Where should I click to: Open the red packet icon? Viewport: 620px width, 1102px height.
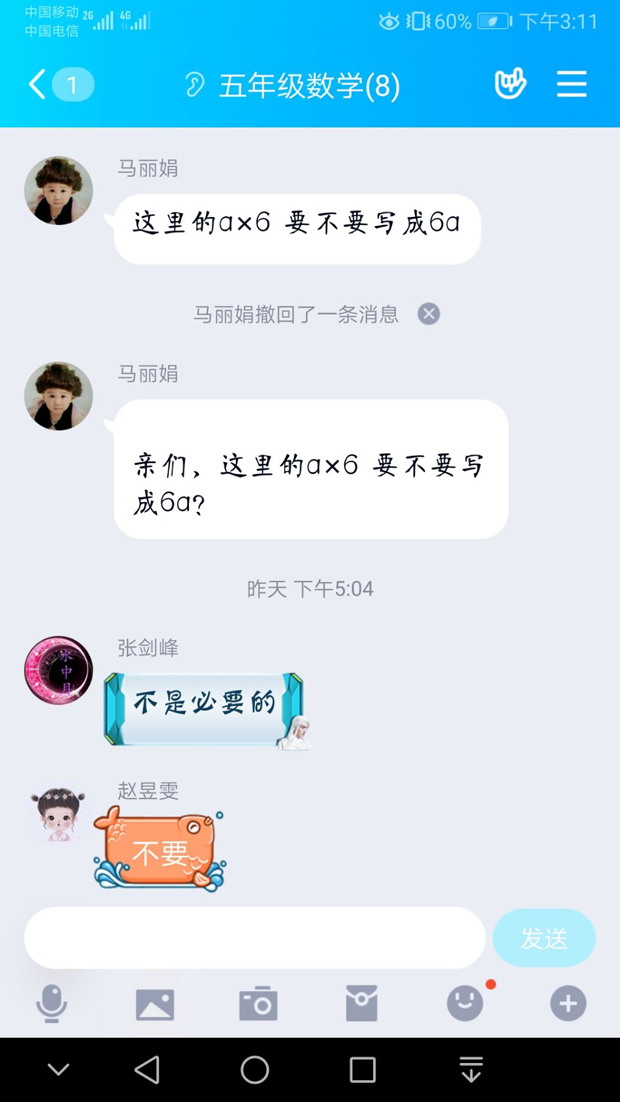[x=361, y=1004]
